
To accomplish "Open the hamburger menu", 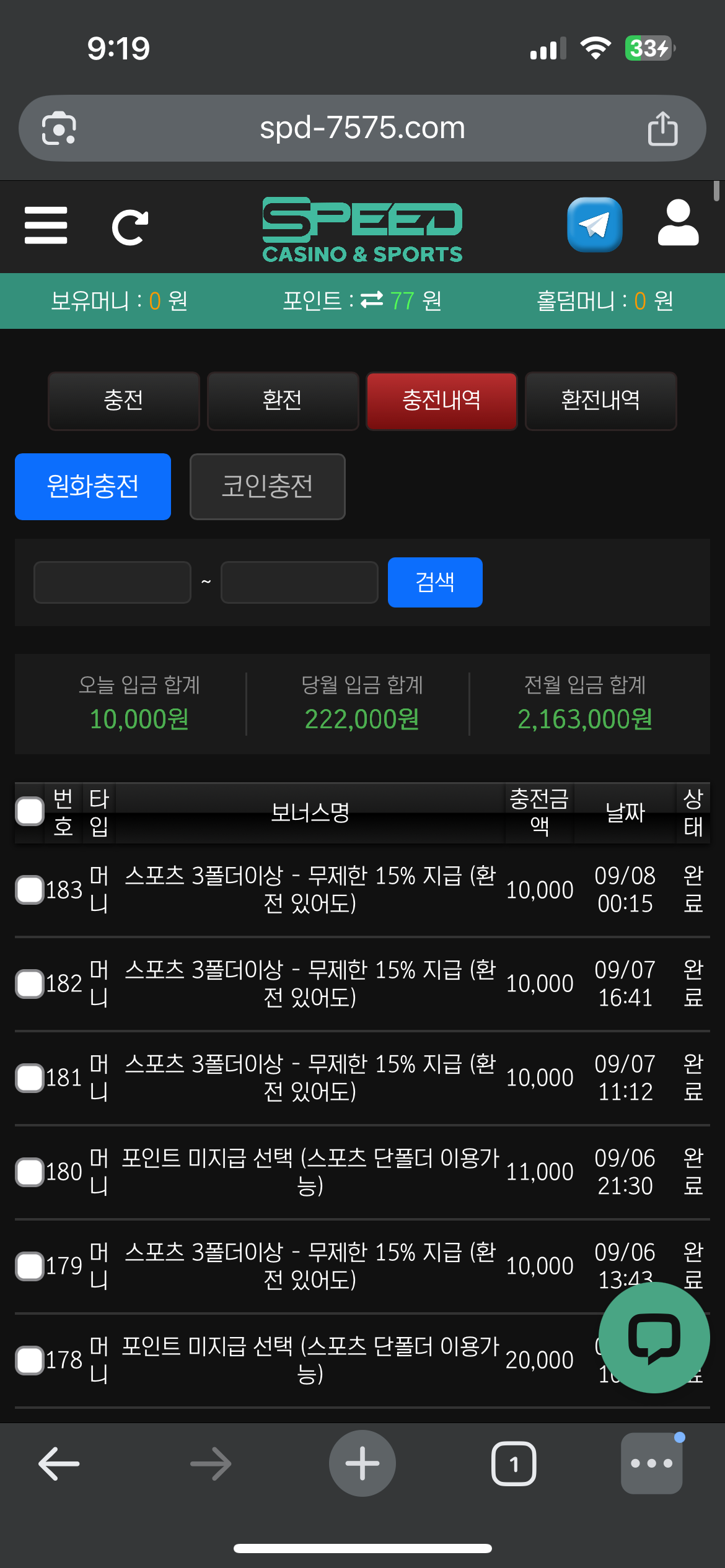I will click(46, 225).
